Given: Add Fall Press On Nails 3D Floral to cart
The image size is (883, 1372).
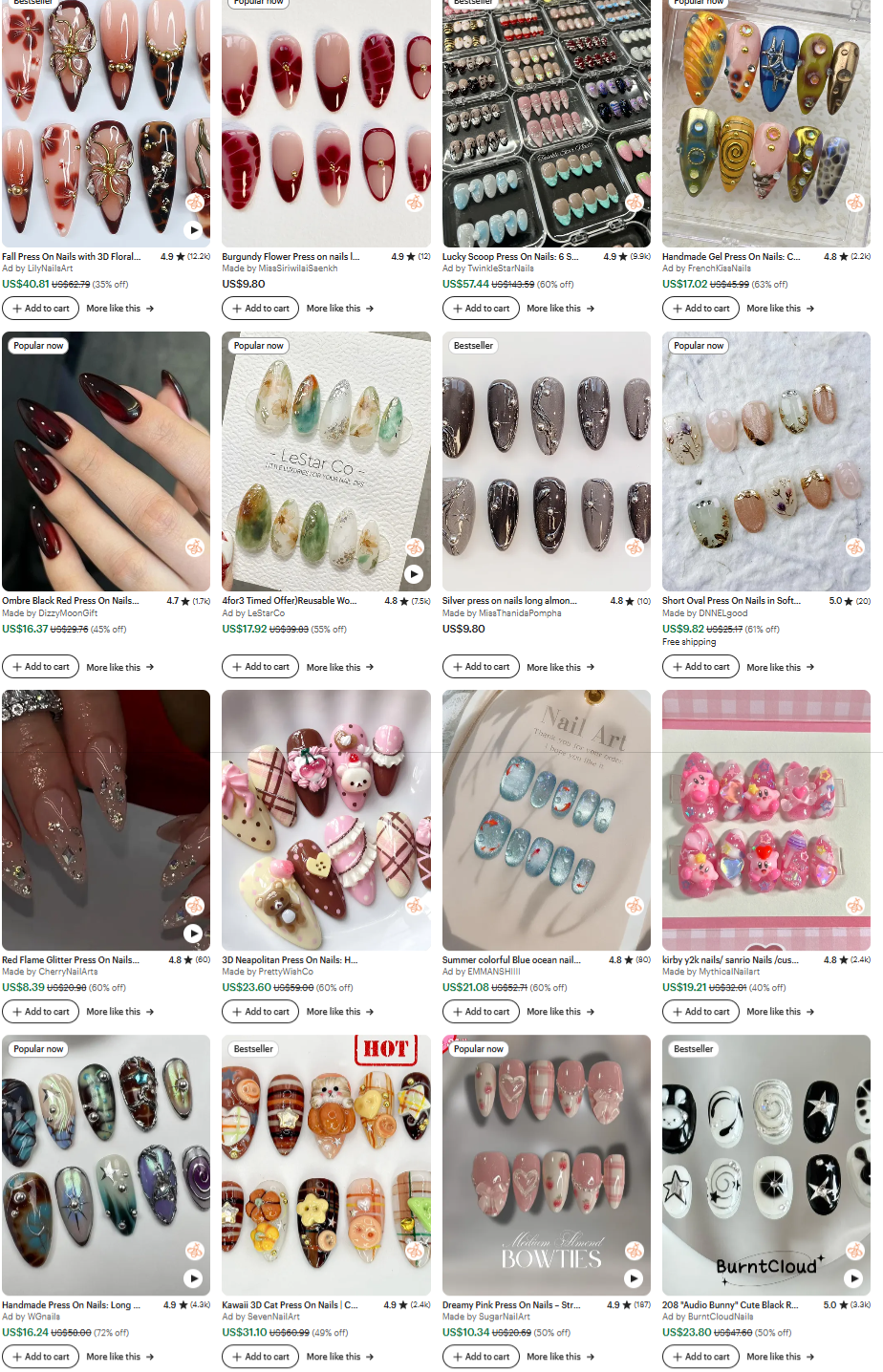Looking at the screenshot, I should coord(40,309).
